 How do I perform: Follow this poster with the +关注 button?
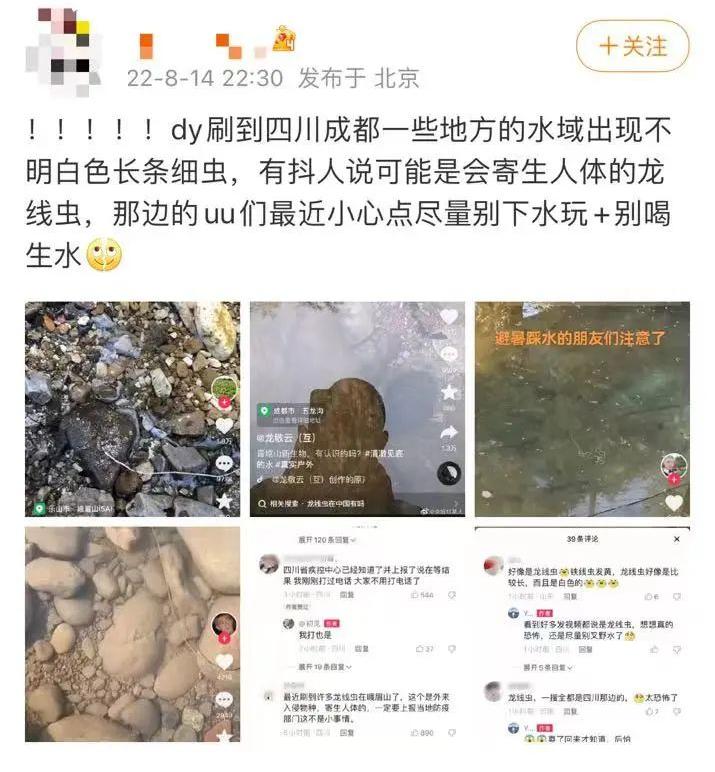coord(632,46)
